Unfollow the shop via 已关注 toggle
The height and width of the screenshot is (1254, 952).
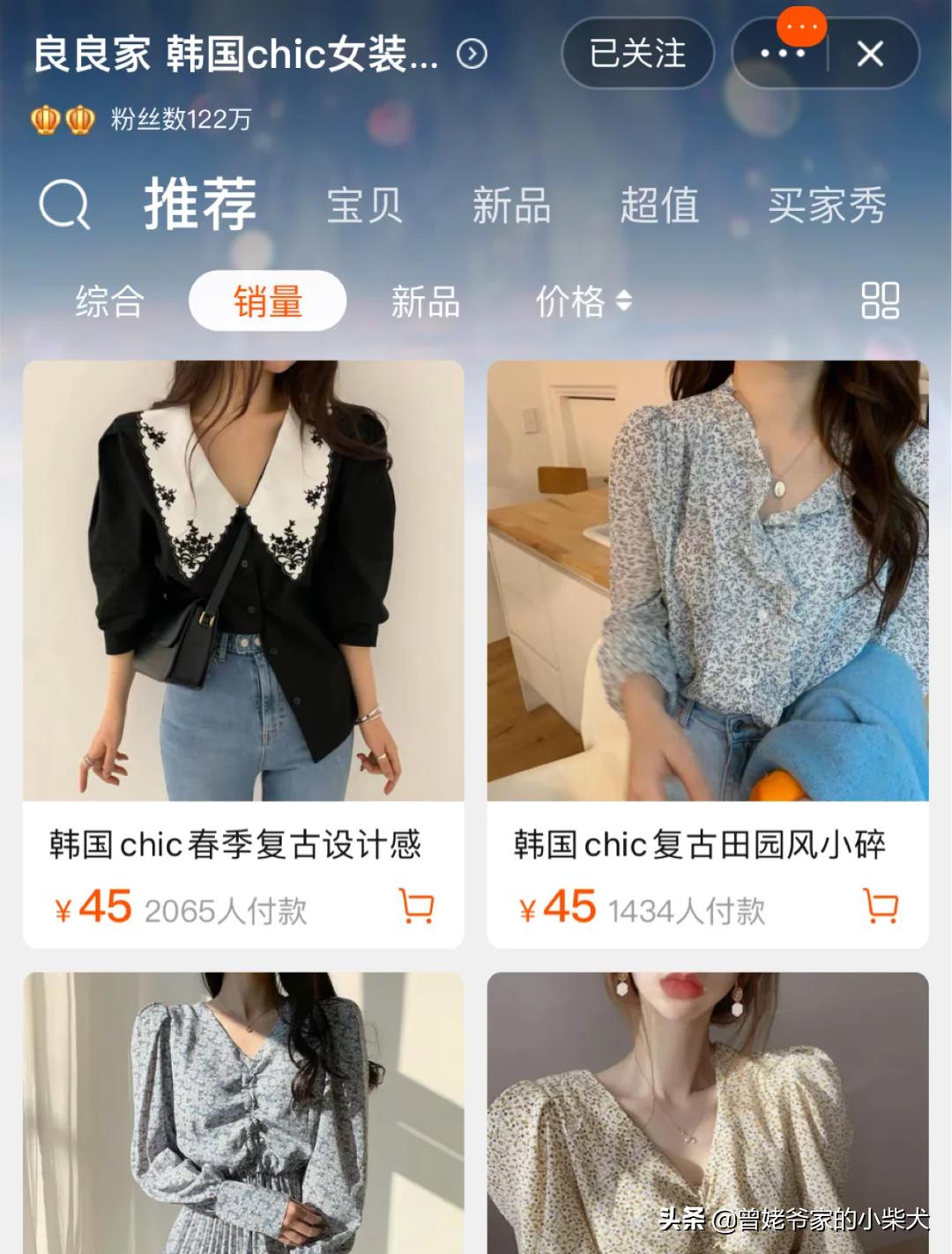coord(638,55)
